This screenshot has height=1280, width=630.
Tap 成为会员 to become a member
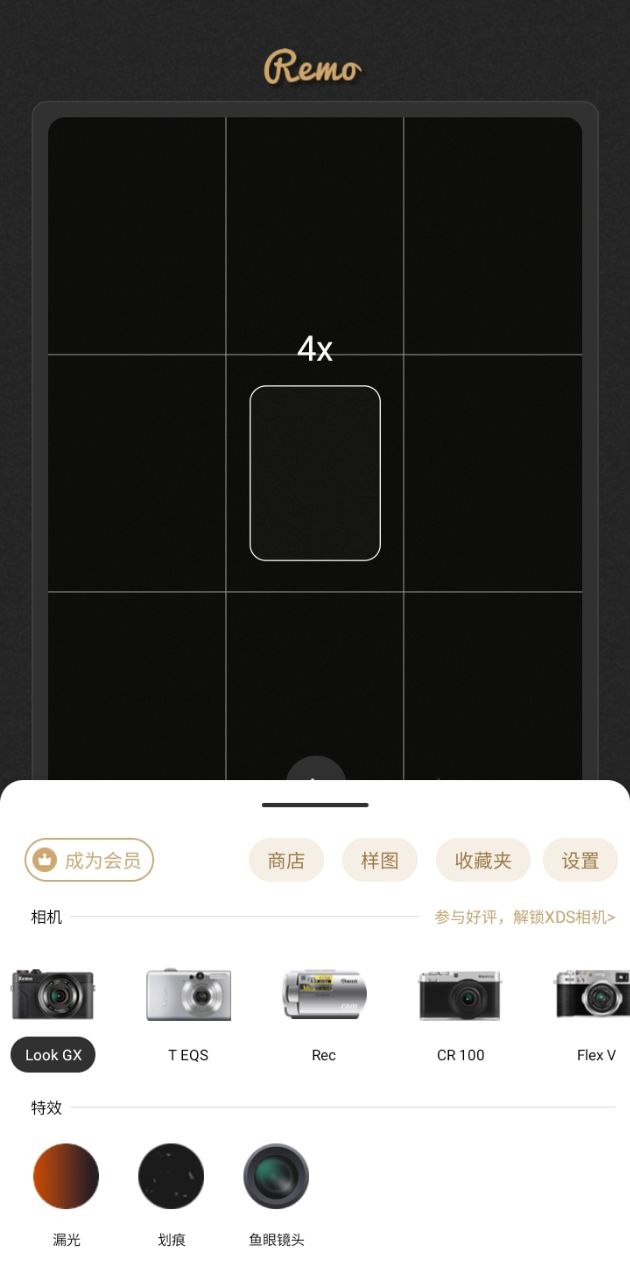89,860
